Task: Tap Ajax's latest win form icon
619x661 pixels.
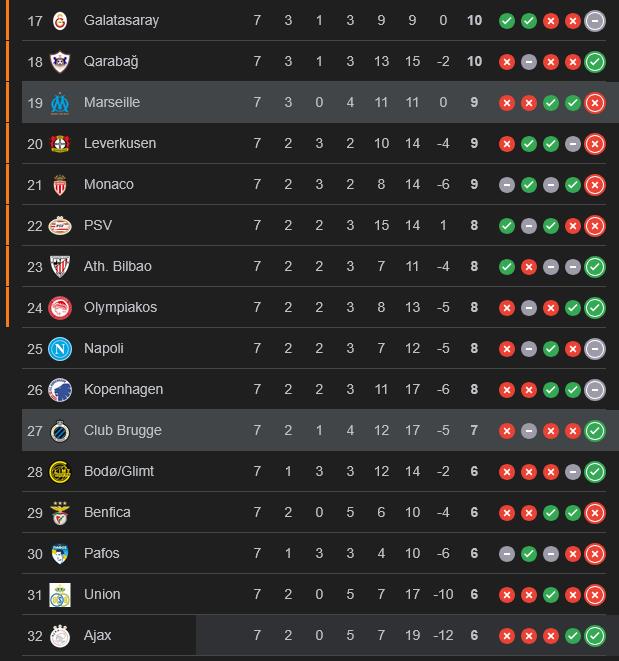Action: 595,635
